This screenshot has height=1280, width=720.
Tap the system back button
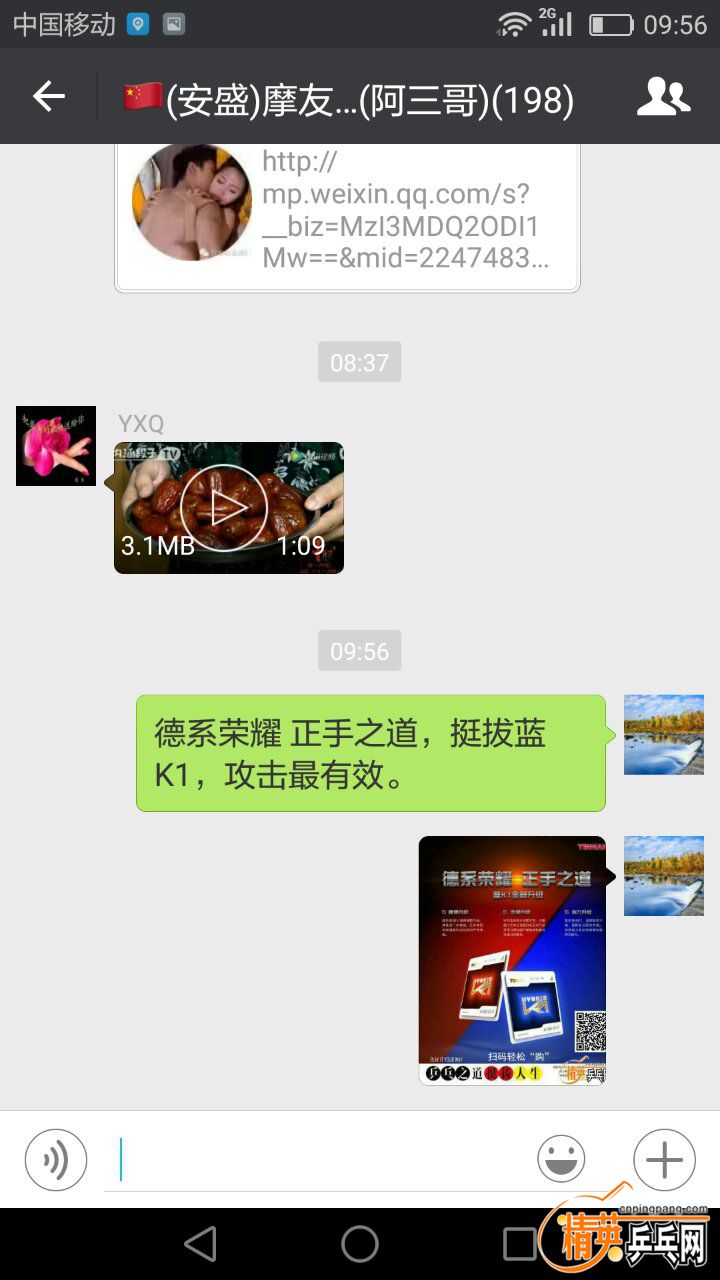click(x=201, y=1244)
